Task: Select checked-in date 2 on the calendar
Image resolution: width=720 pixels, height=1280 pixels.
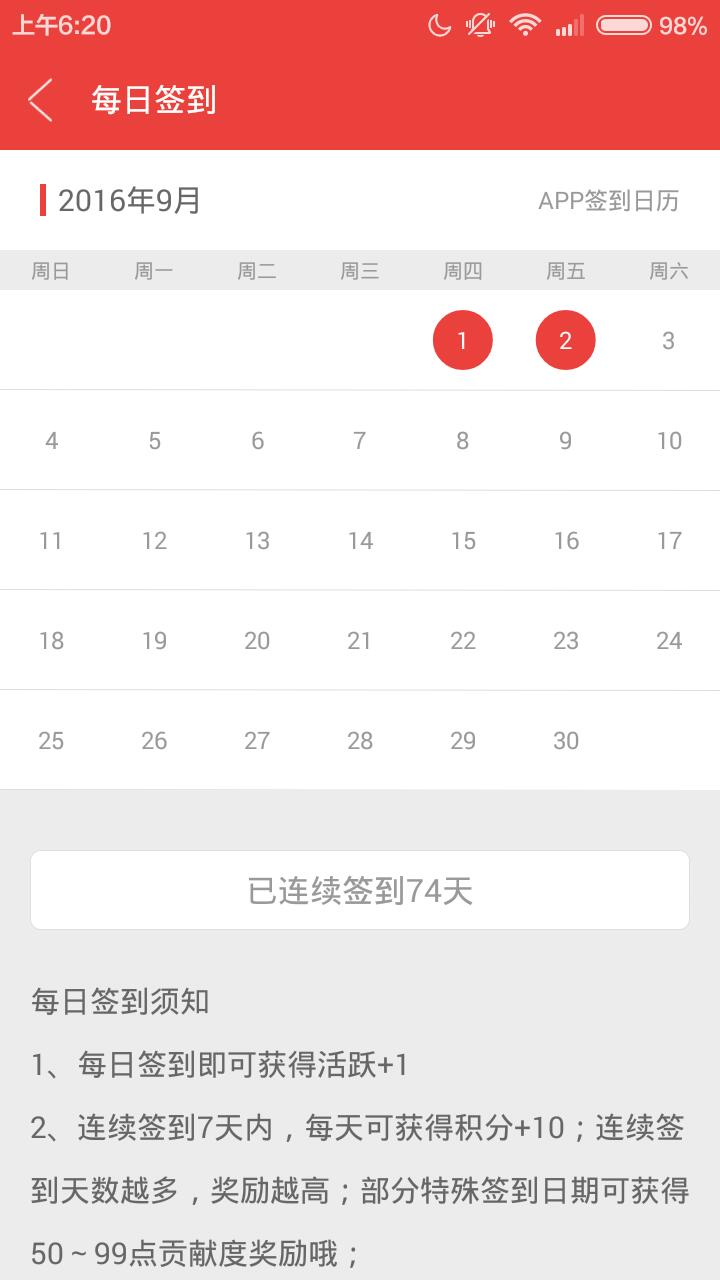Action: (x=565, y=340)
